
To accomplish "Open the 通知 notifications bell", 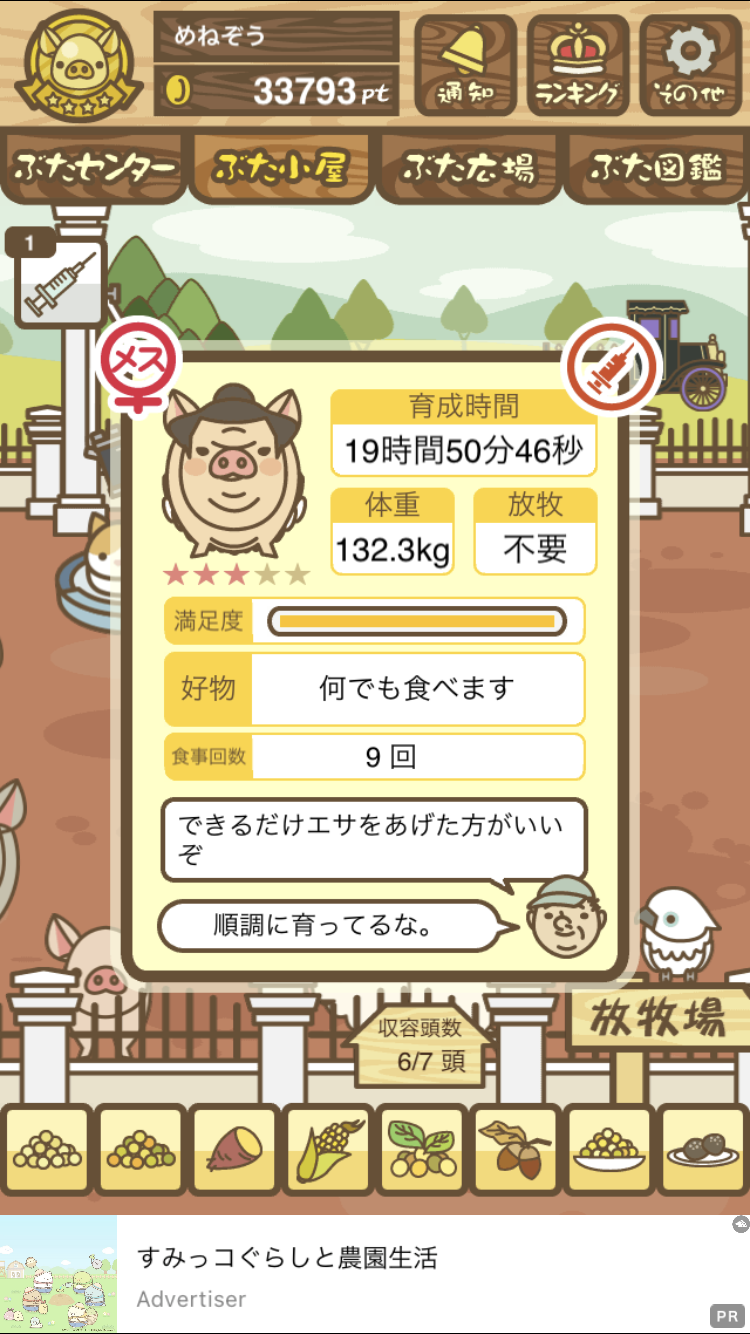I will [465, 64].
